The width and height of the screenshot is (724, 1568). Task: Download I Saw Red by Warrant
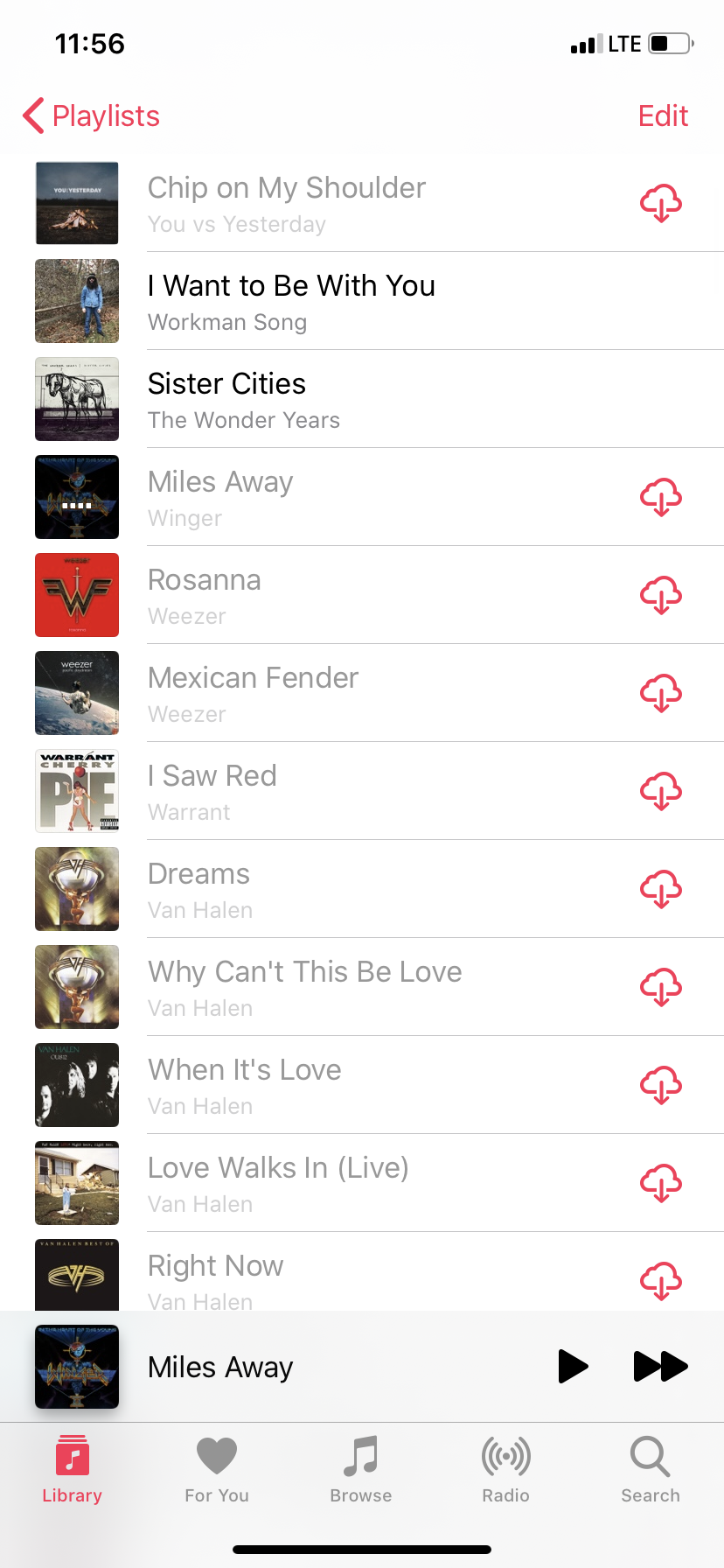point(661,792)
